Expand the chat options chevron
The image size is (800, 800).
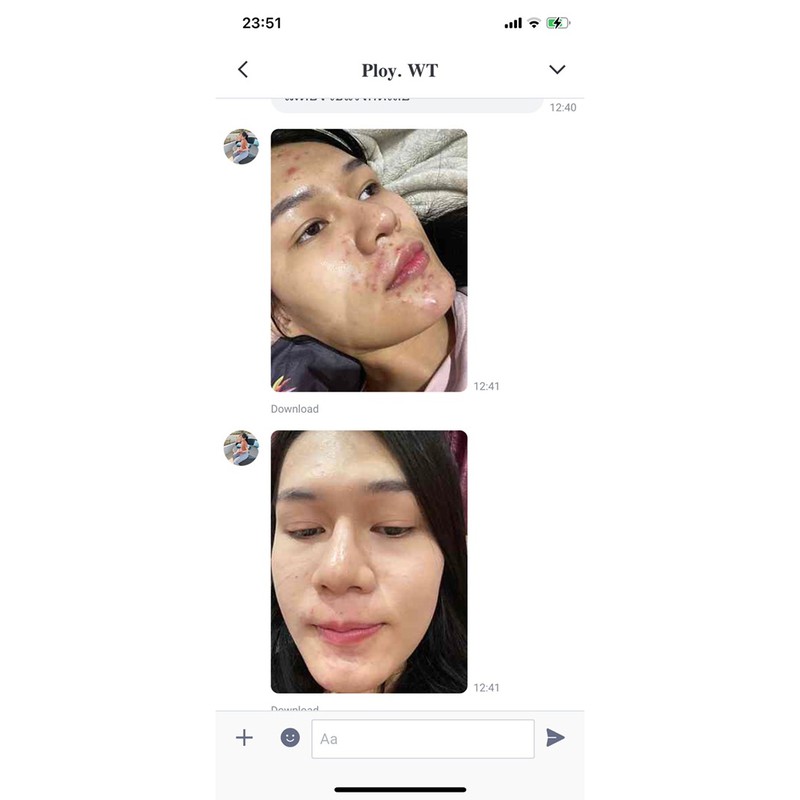[x=557, y=69]
